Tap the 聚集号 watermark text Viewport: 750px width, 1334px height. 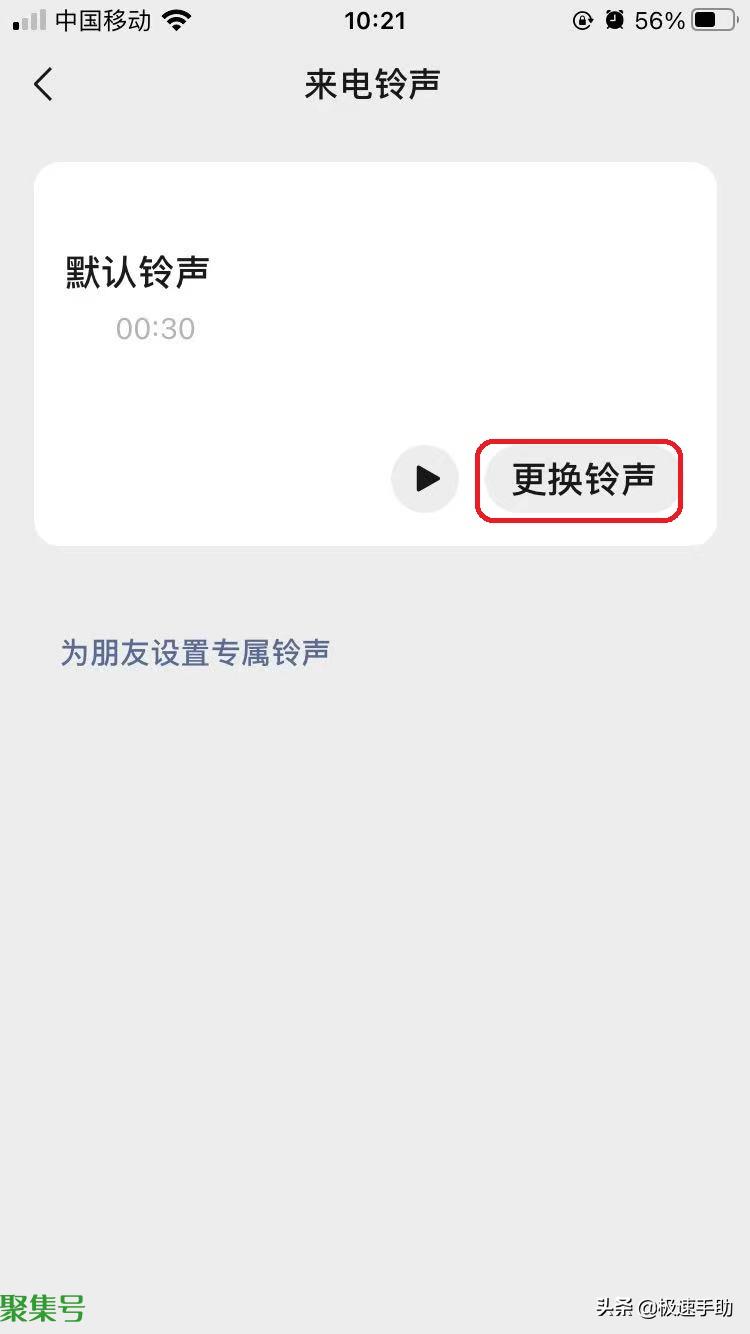pyautogui.click(x=42, y=1309)
